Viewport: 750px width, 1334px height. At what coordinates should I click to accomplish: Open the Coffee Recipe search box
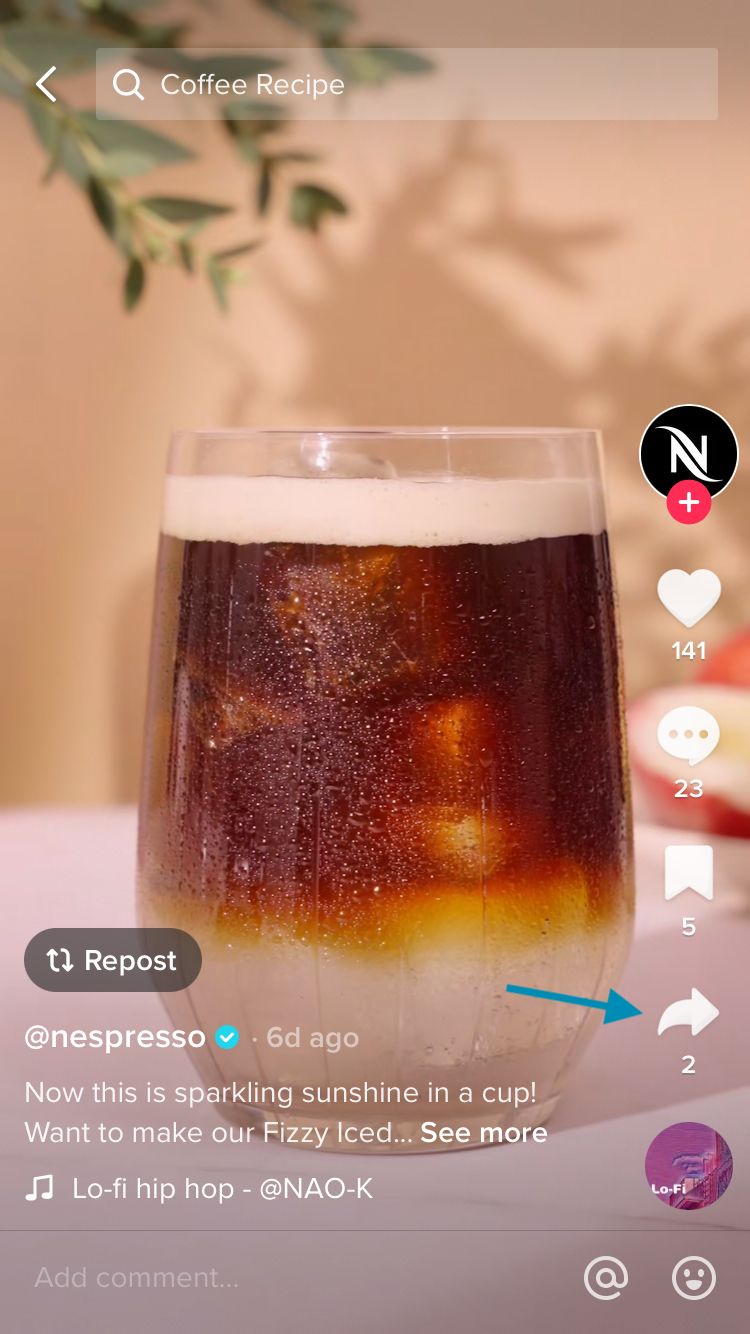click(x=407, y=84)
